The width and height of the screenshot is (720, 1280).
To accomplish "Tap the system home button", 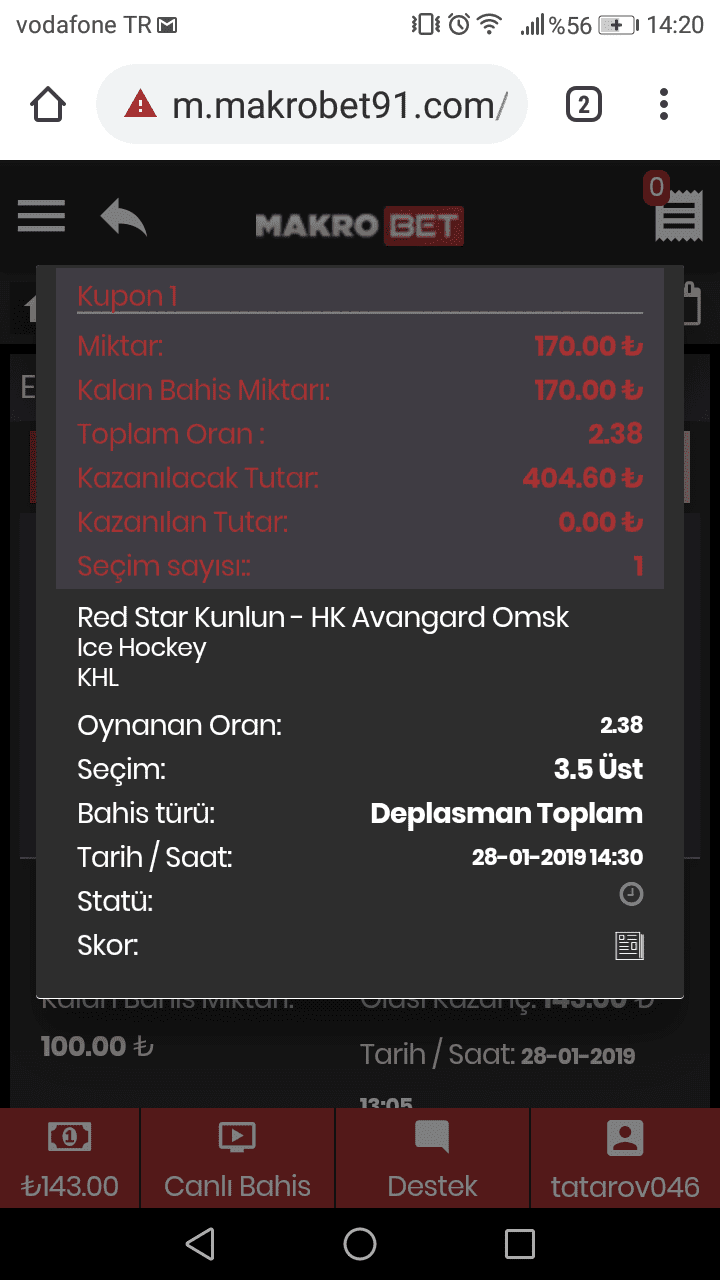I will pos(360,1244).
